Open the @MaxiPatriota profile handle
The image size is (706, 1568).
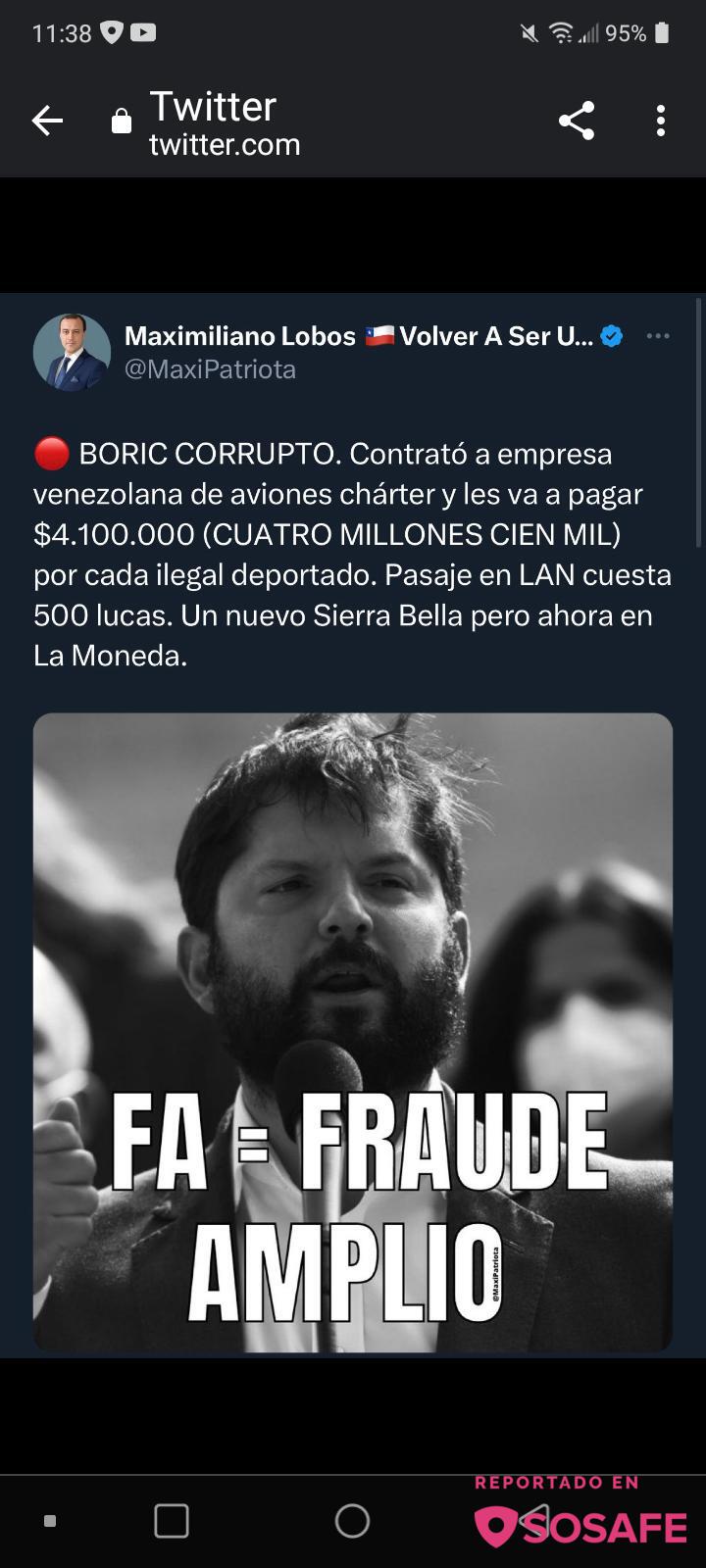210,369
